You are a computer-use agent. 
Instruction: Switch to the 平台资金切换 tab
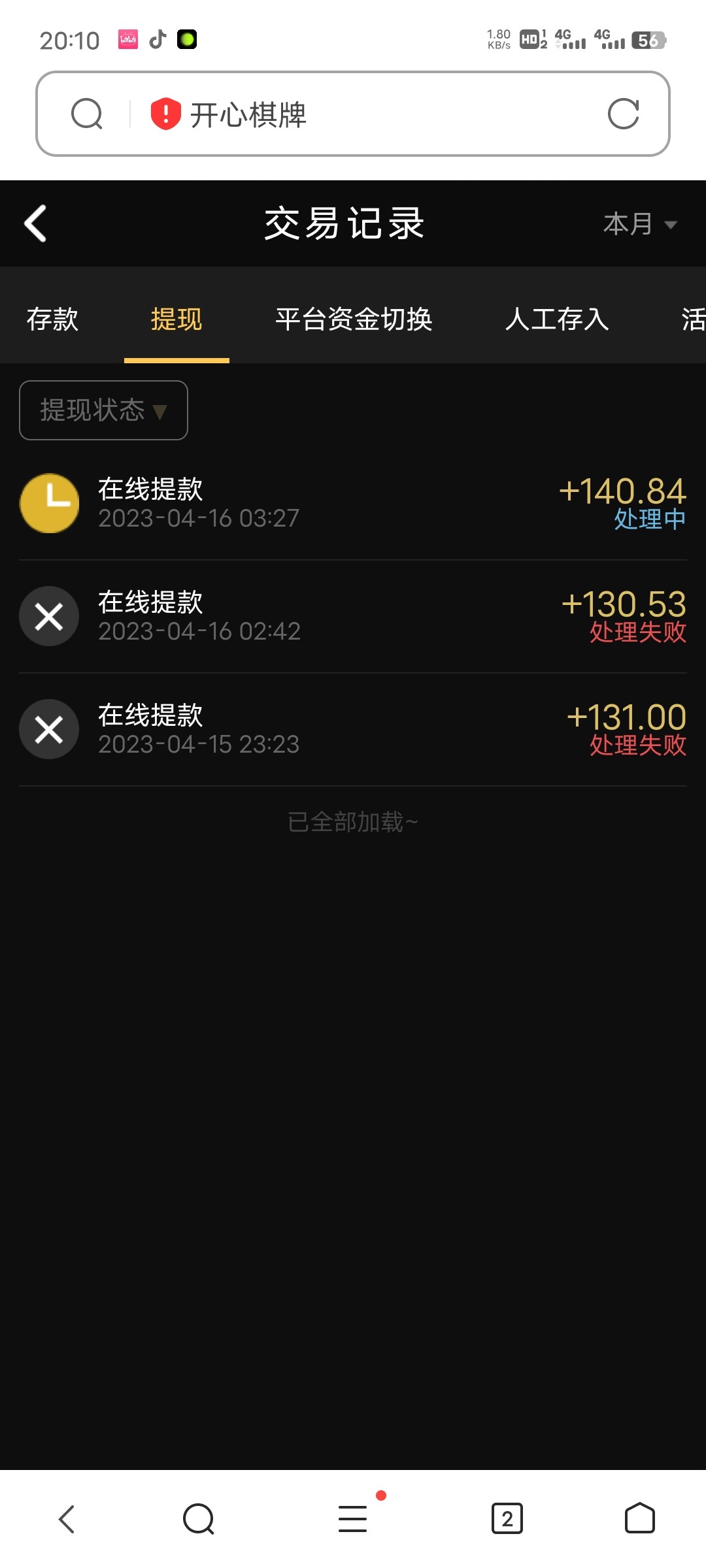pyautogui.click(x=354, y=319)
